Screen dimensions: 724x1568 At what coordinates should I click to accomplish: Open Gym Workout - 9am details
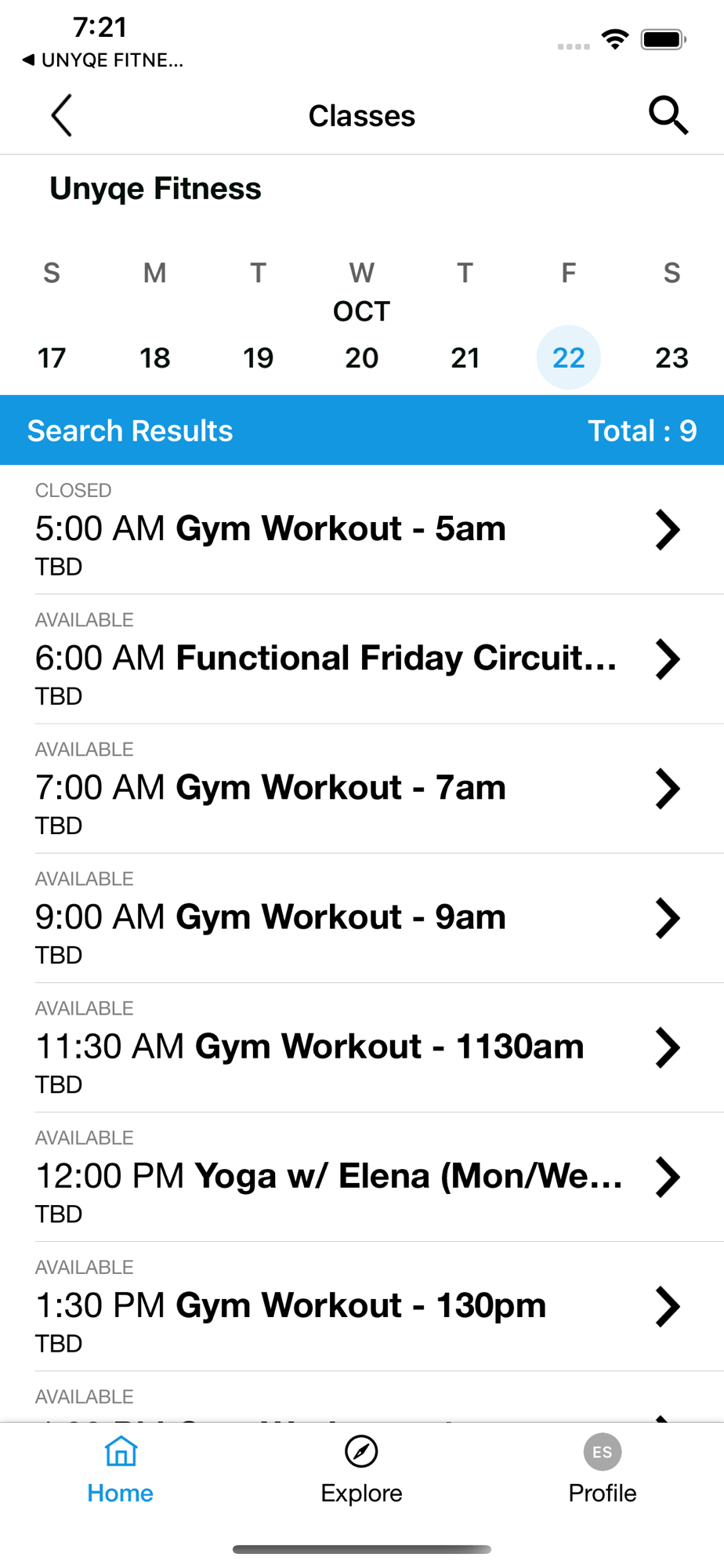tap(362, 918)
